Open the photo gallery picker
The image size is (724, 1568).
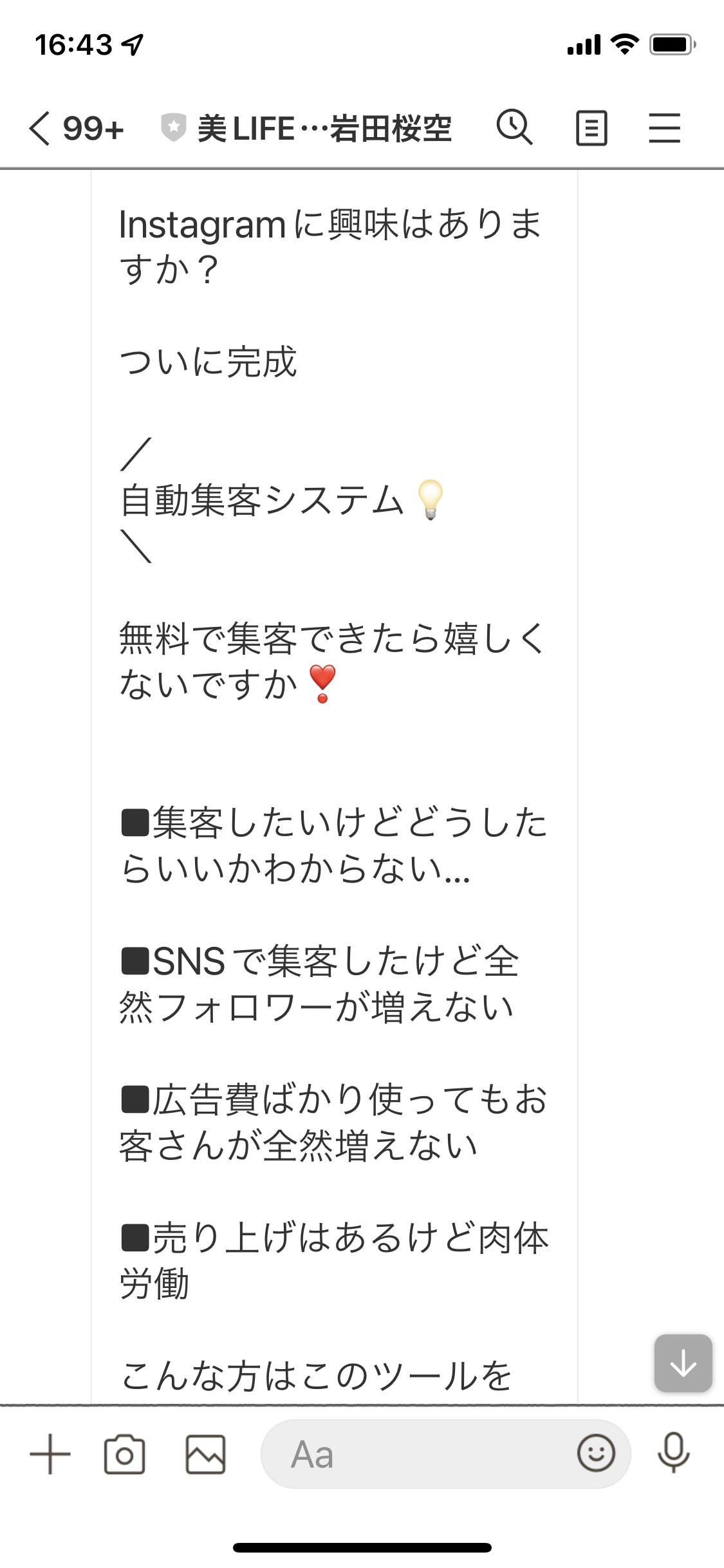[205, 1454]
